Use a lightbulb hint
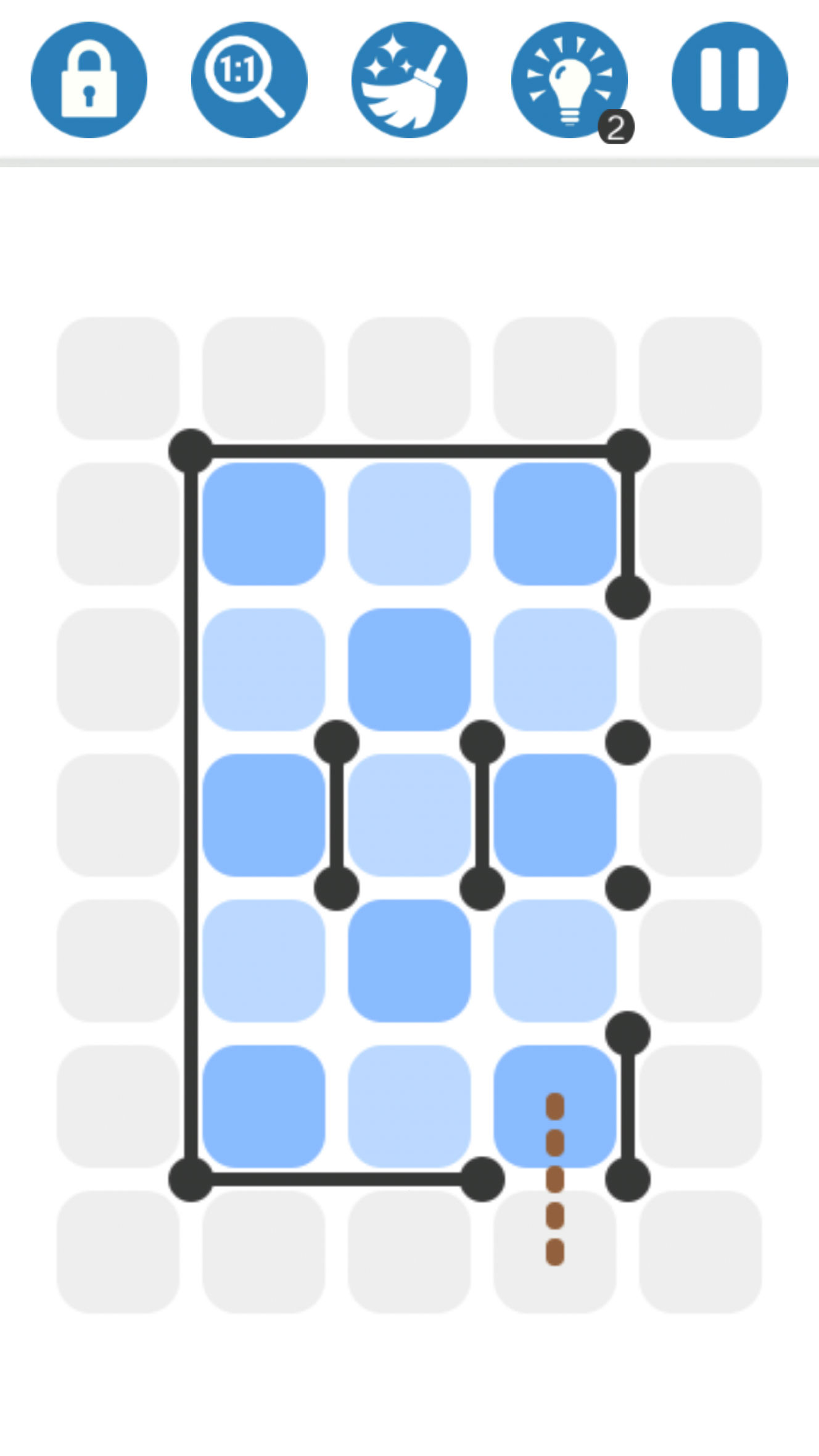Screen dimensions: 819x1456 click(569, 80)
